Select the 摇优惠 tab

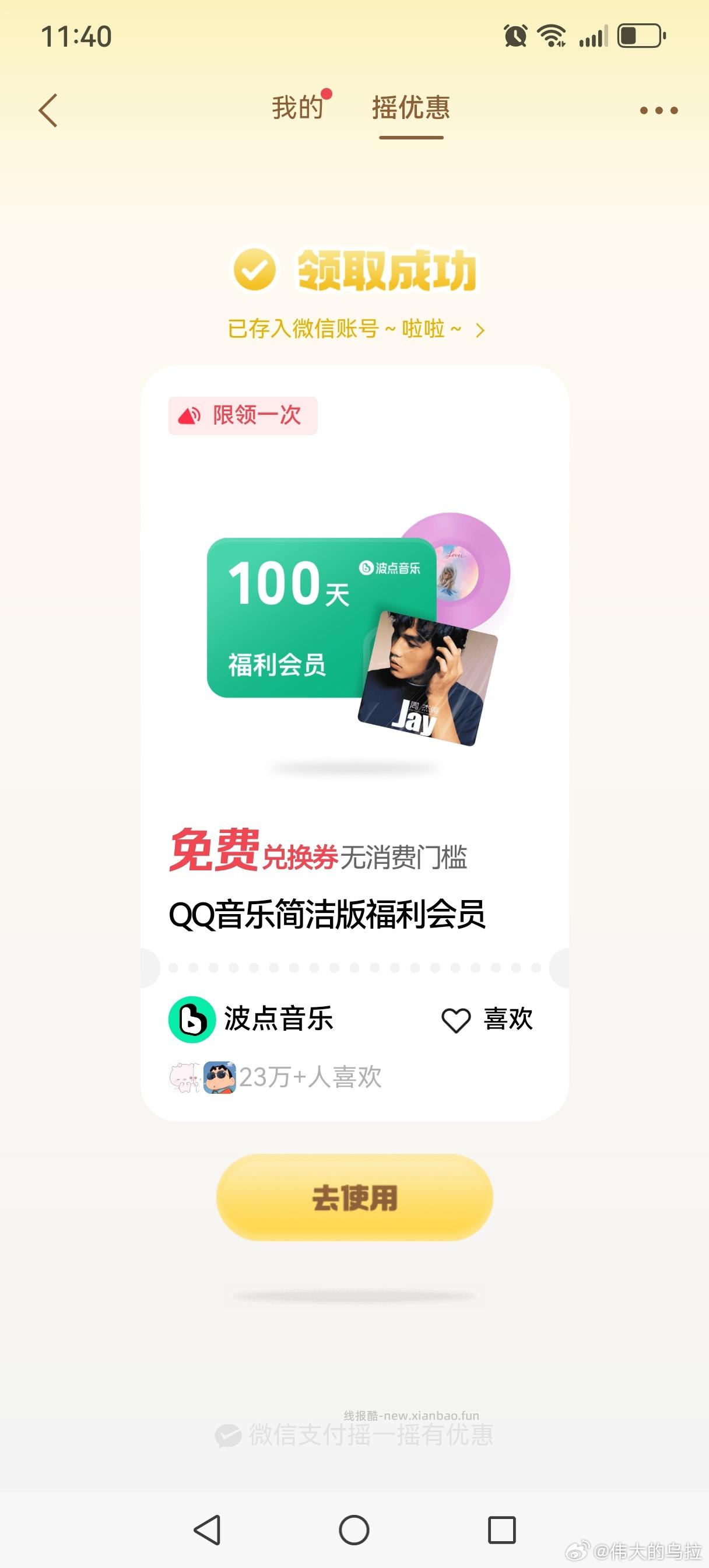point(410,108)
